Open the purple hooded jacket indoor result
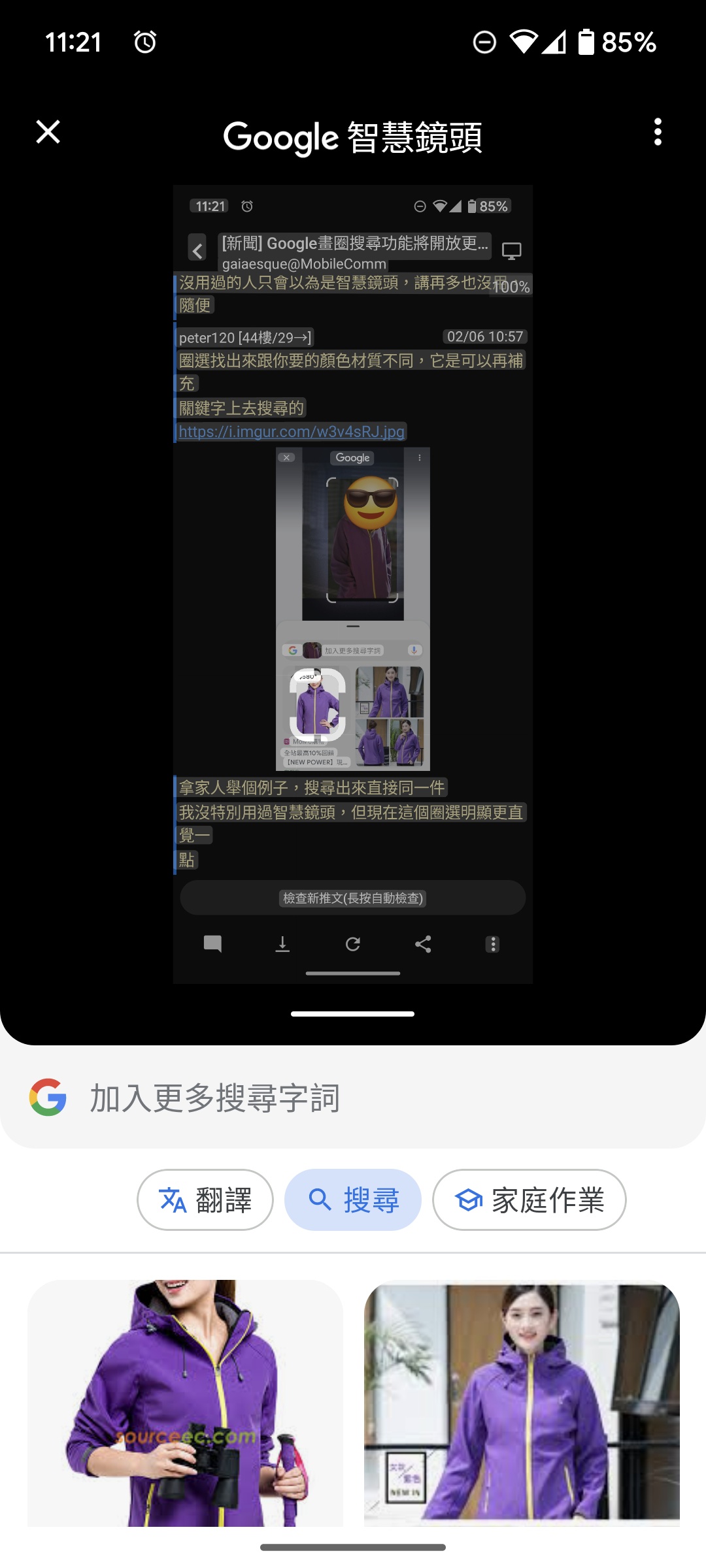The height and width of the screenshot is (1568, 706). pyautogui.click(x=522, y=1405)
